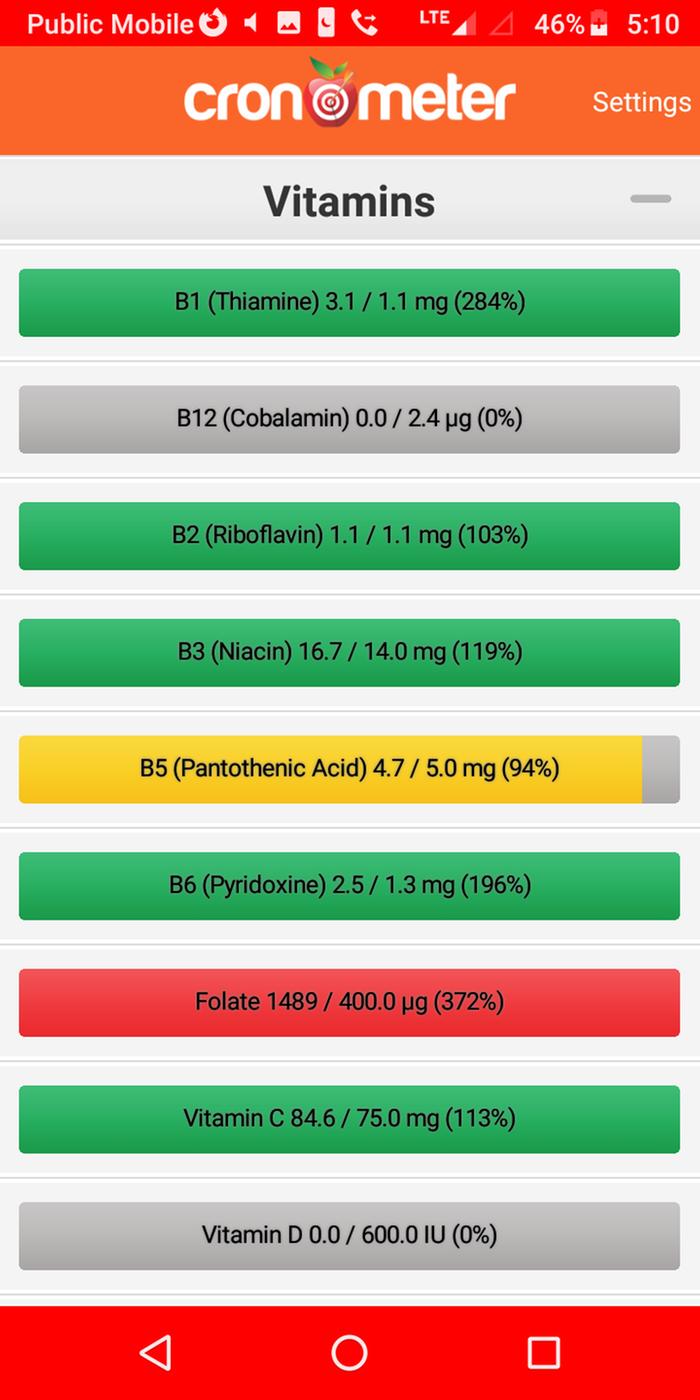The height and width of the screenshot is (1400, 700).
Task: Open the Folate nutrient bar
Action: click(x=349, y=1002)
